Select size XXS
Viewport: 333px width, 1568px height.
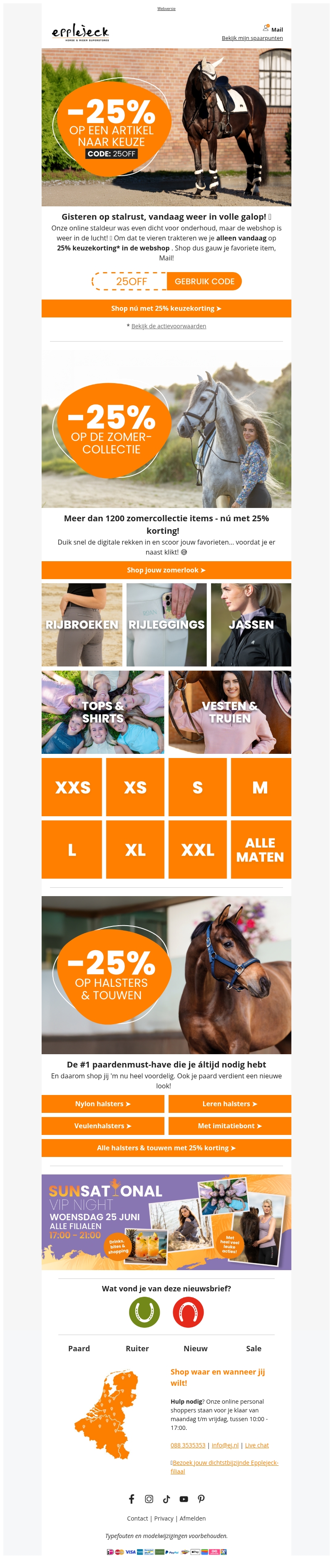click(x=72, y=787)
